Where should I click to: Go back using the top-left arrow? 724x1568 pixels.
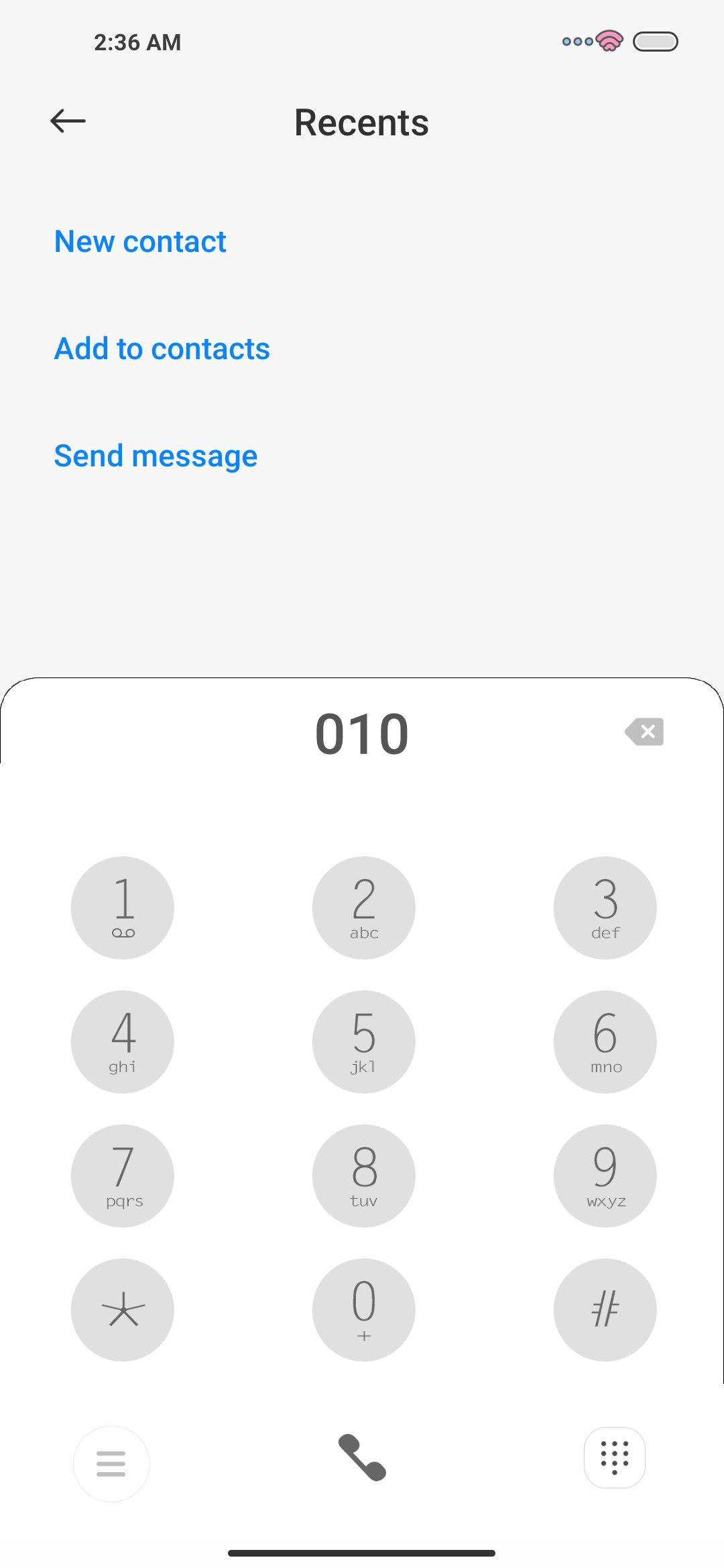[68, 121]
